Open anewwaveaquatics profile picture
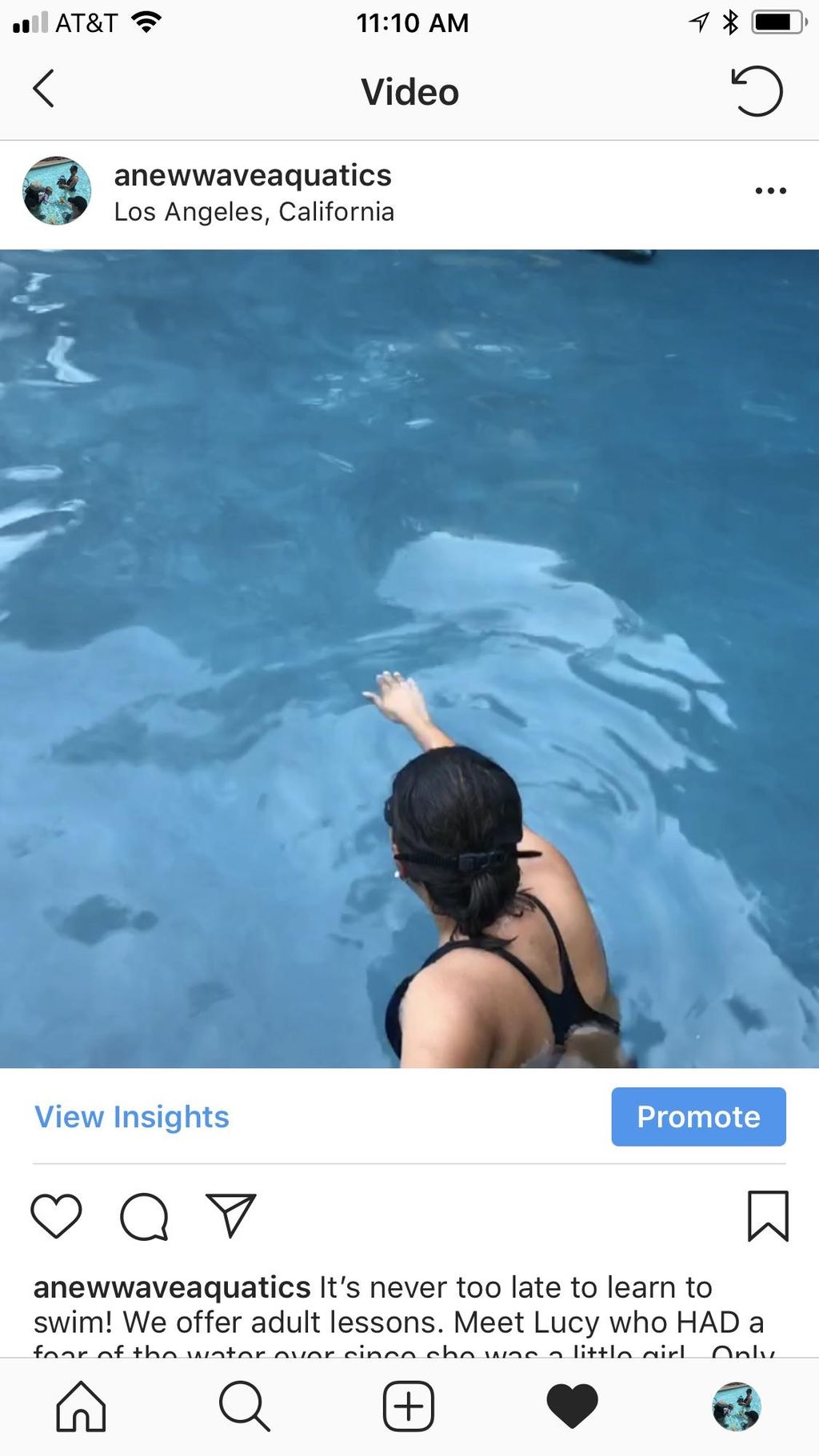The image size is (819, 1456). tap(57, 191)
